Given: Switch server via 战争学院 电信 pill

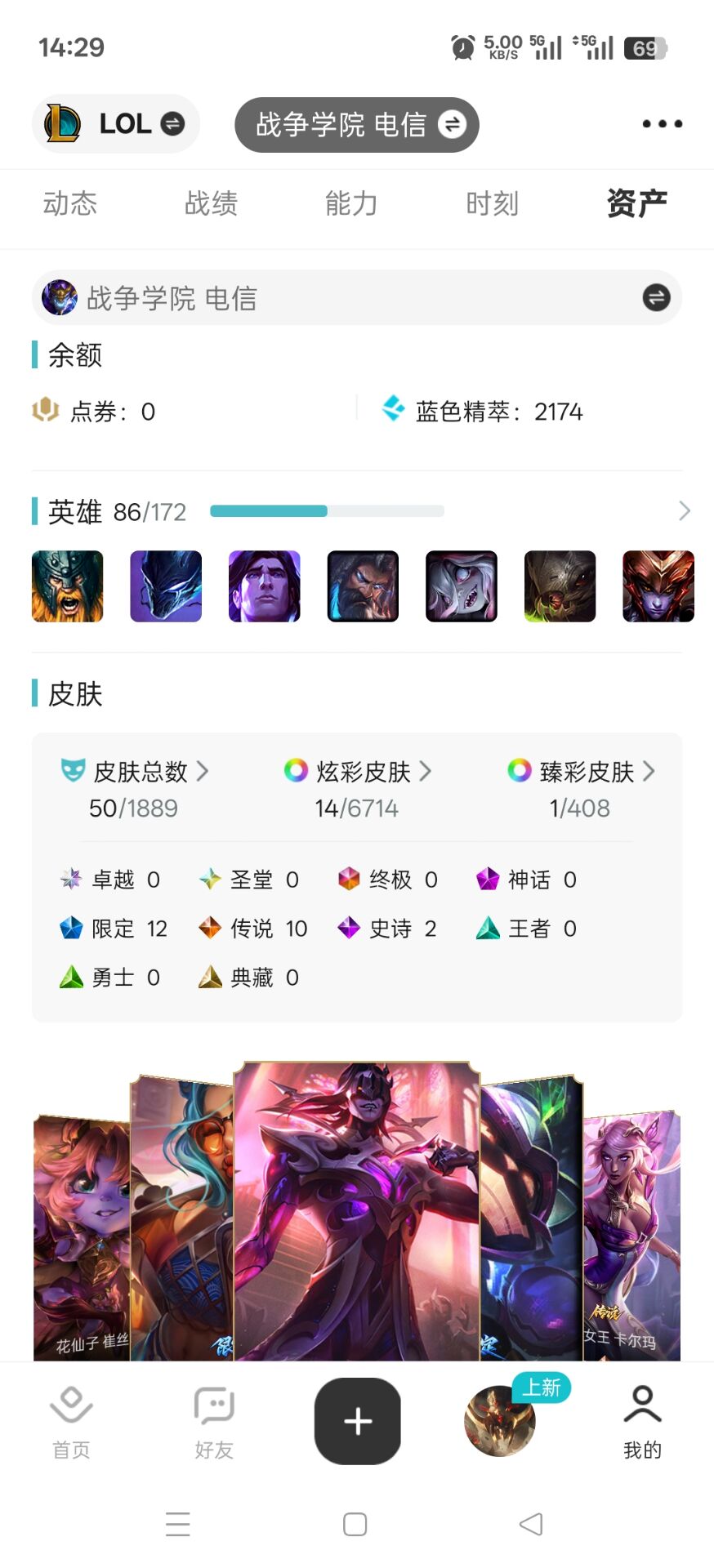Looking at the screenshot, I should pyautogui.click(x=356, y=124).
